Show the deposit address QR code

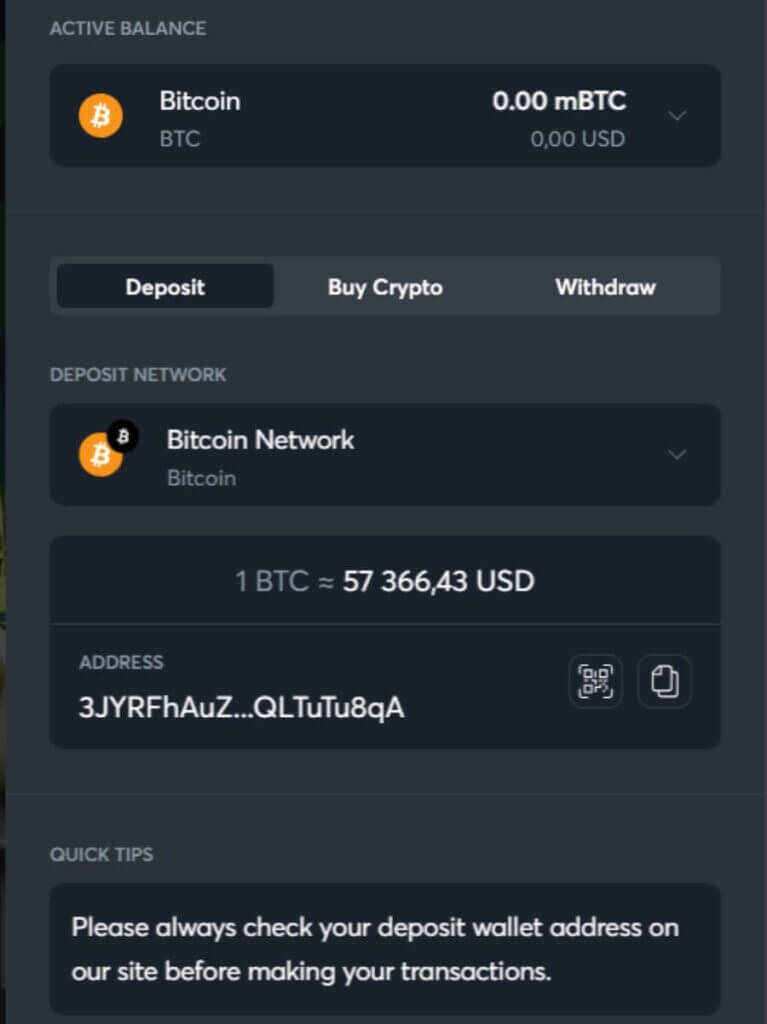point(595,682)
